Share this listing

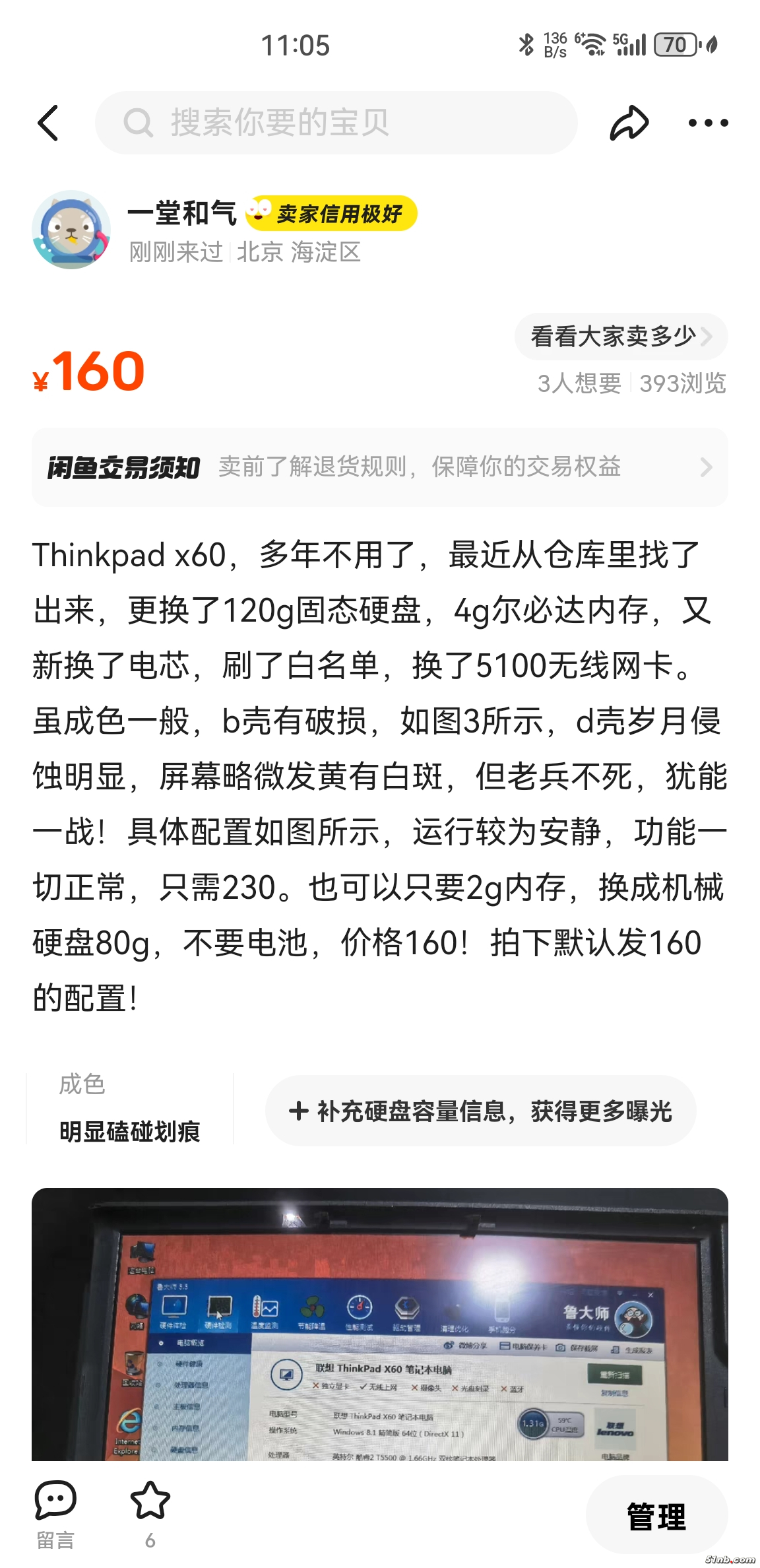pos(629,123)
